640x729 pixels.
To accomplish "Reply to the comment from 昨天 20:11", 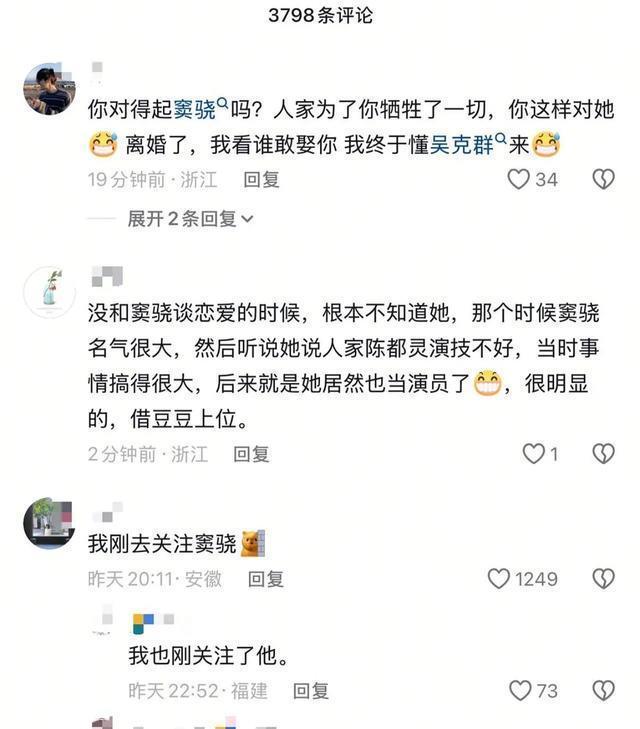I will coord(265,579).
